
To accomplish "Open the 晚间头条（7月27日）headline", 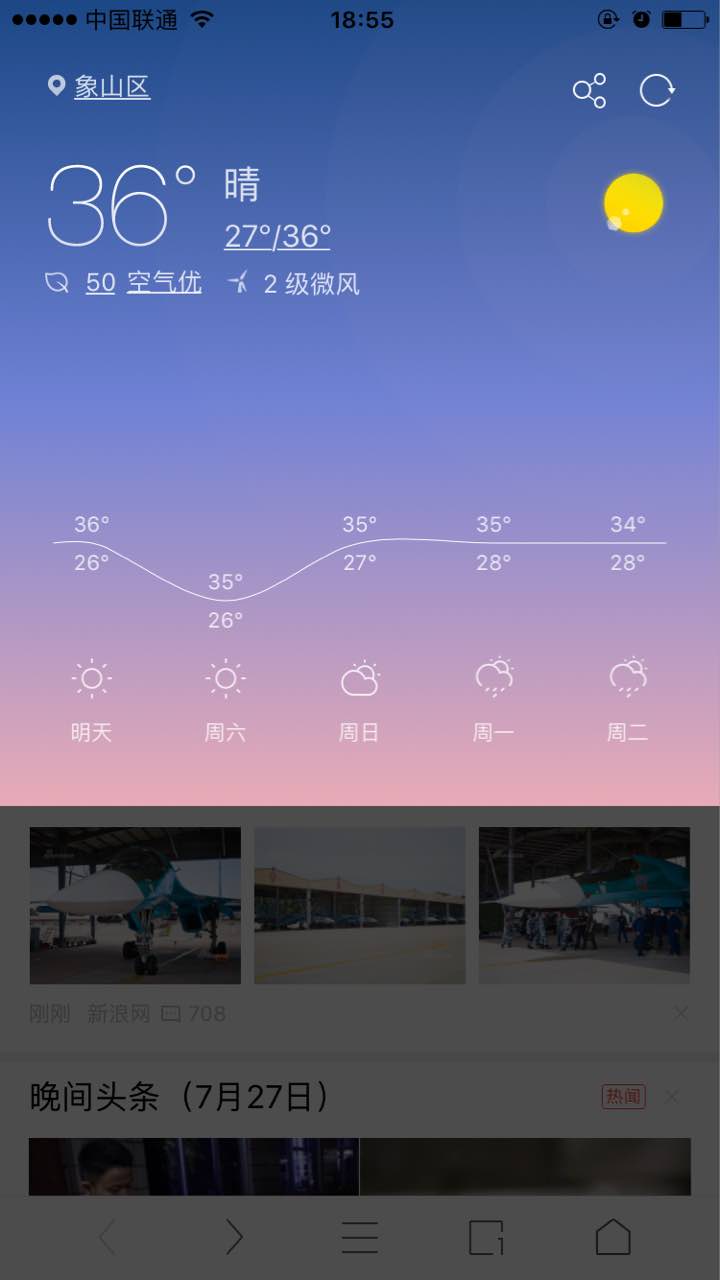I will point(180,1097).
